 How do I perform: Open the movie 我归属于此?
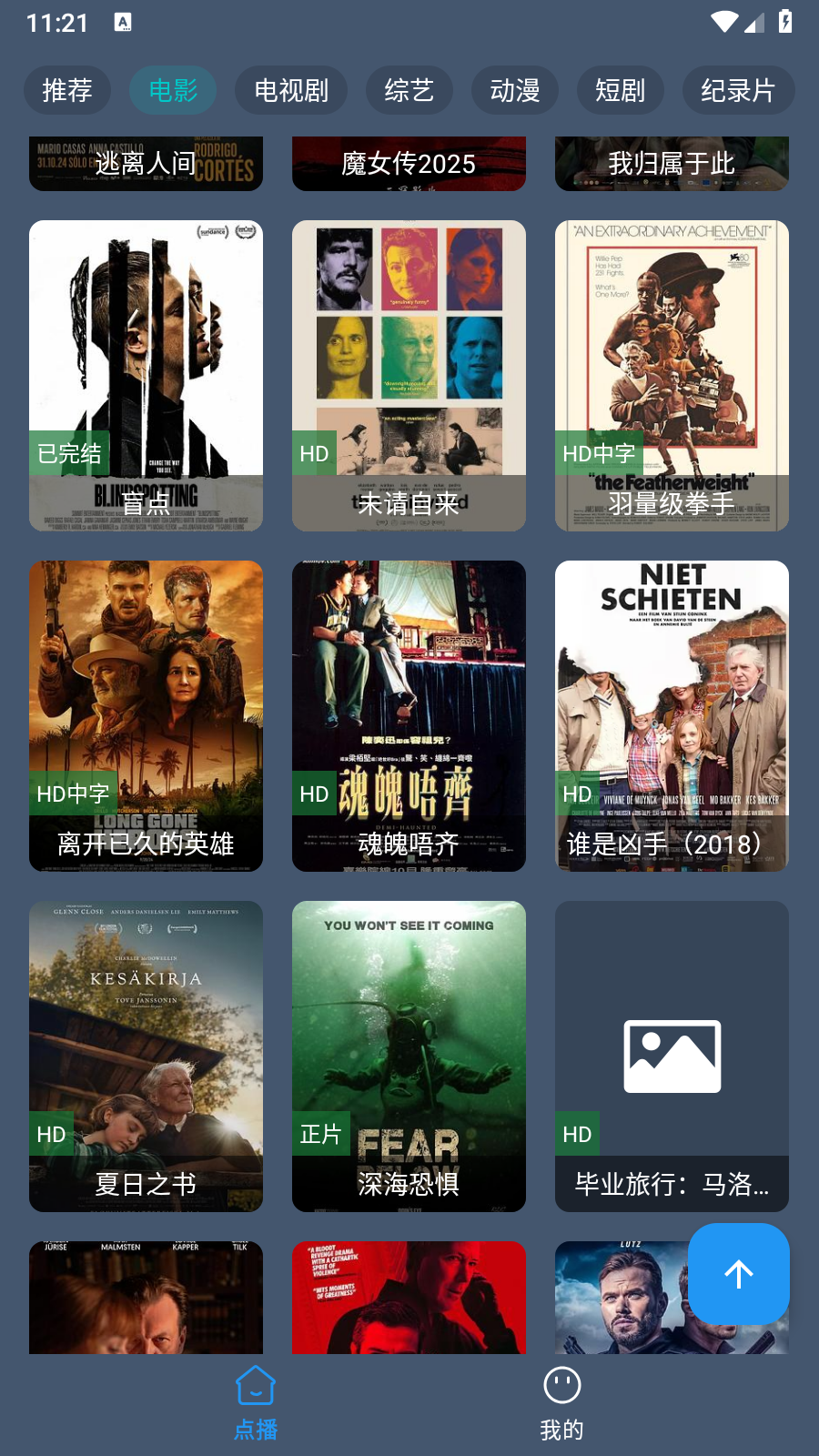(x=672, y=164)
